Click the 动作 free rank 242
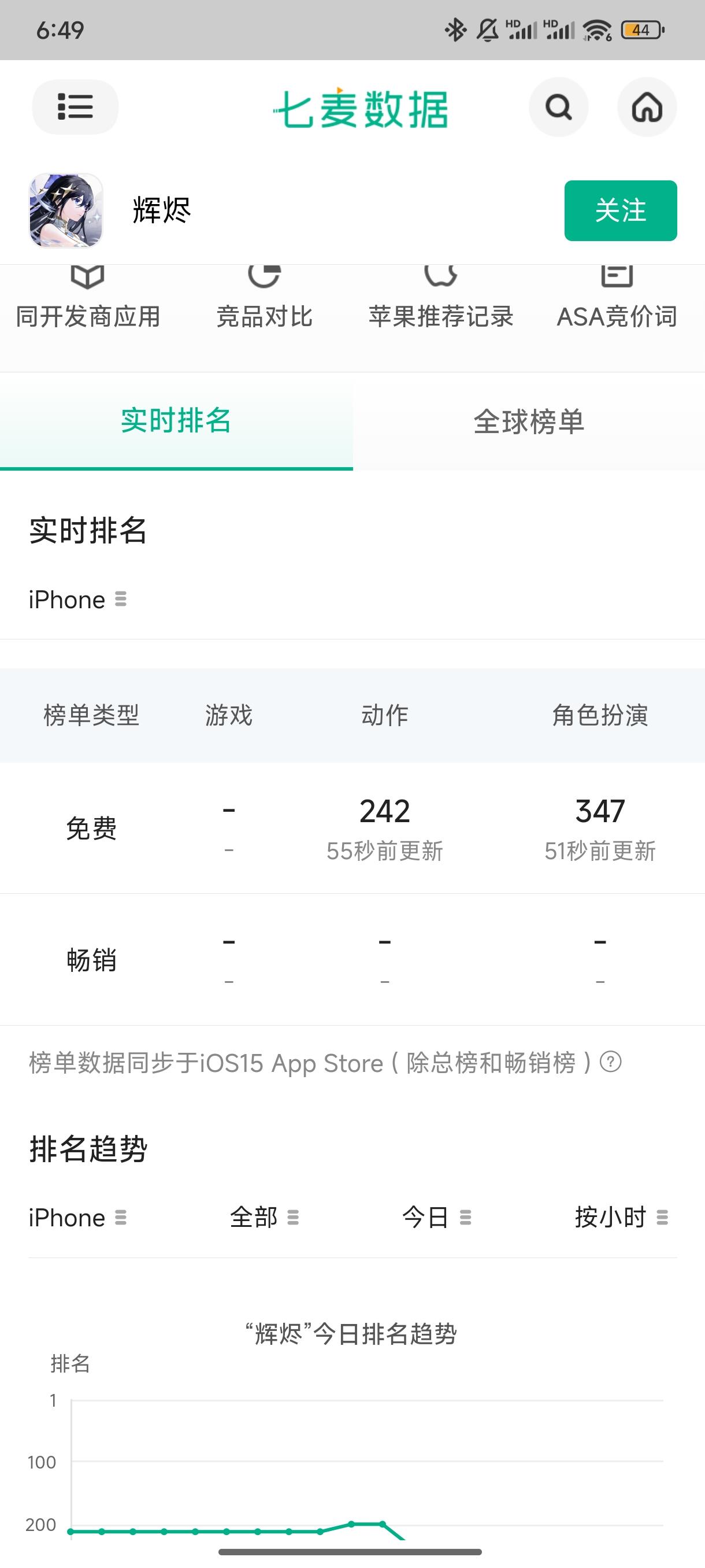The height and width of the screenshot is (1568, 705). point(384,811)
